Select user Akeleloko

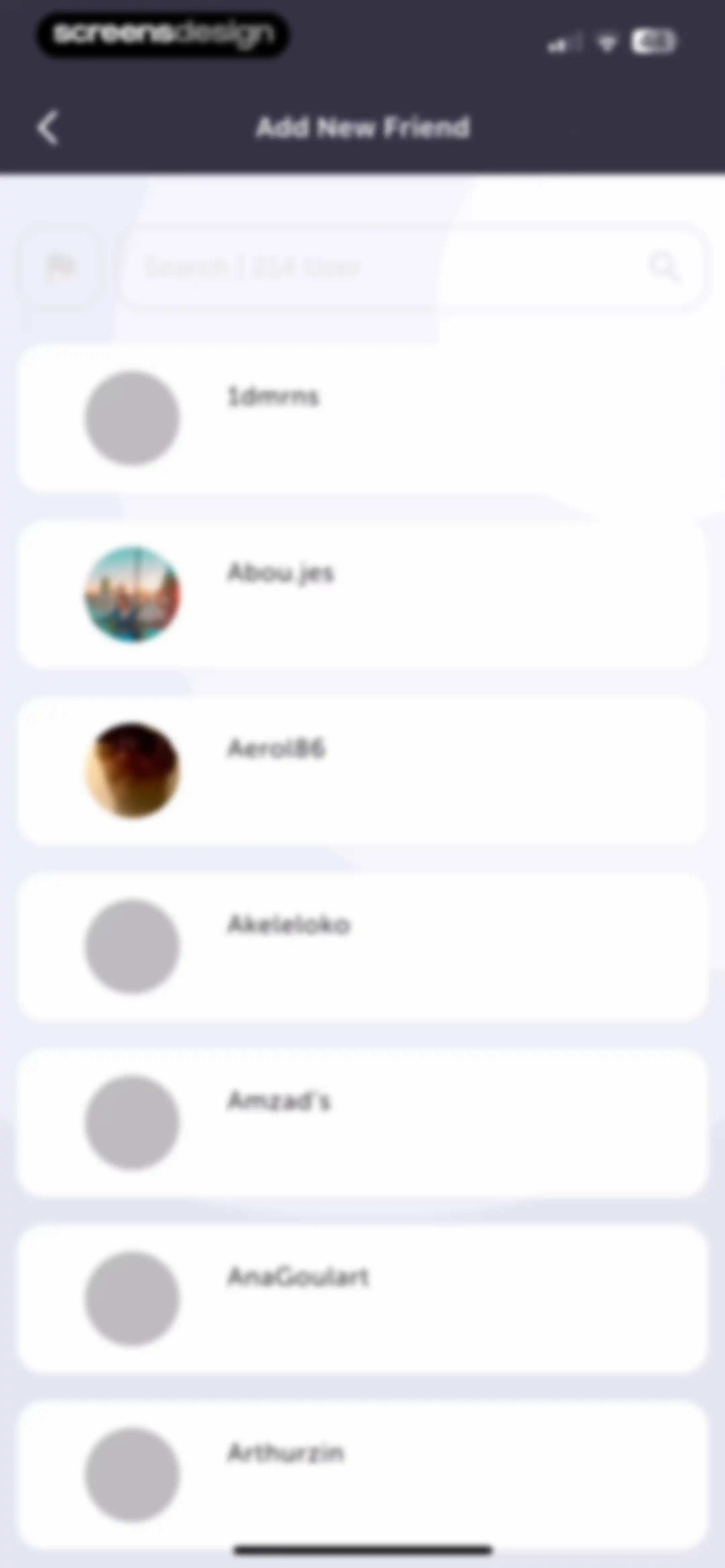click(363, 947)
